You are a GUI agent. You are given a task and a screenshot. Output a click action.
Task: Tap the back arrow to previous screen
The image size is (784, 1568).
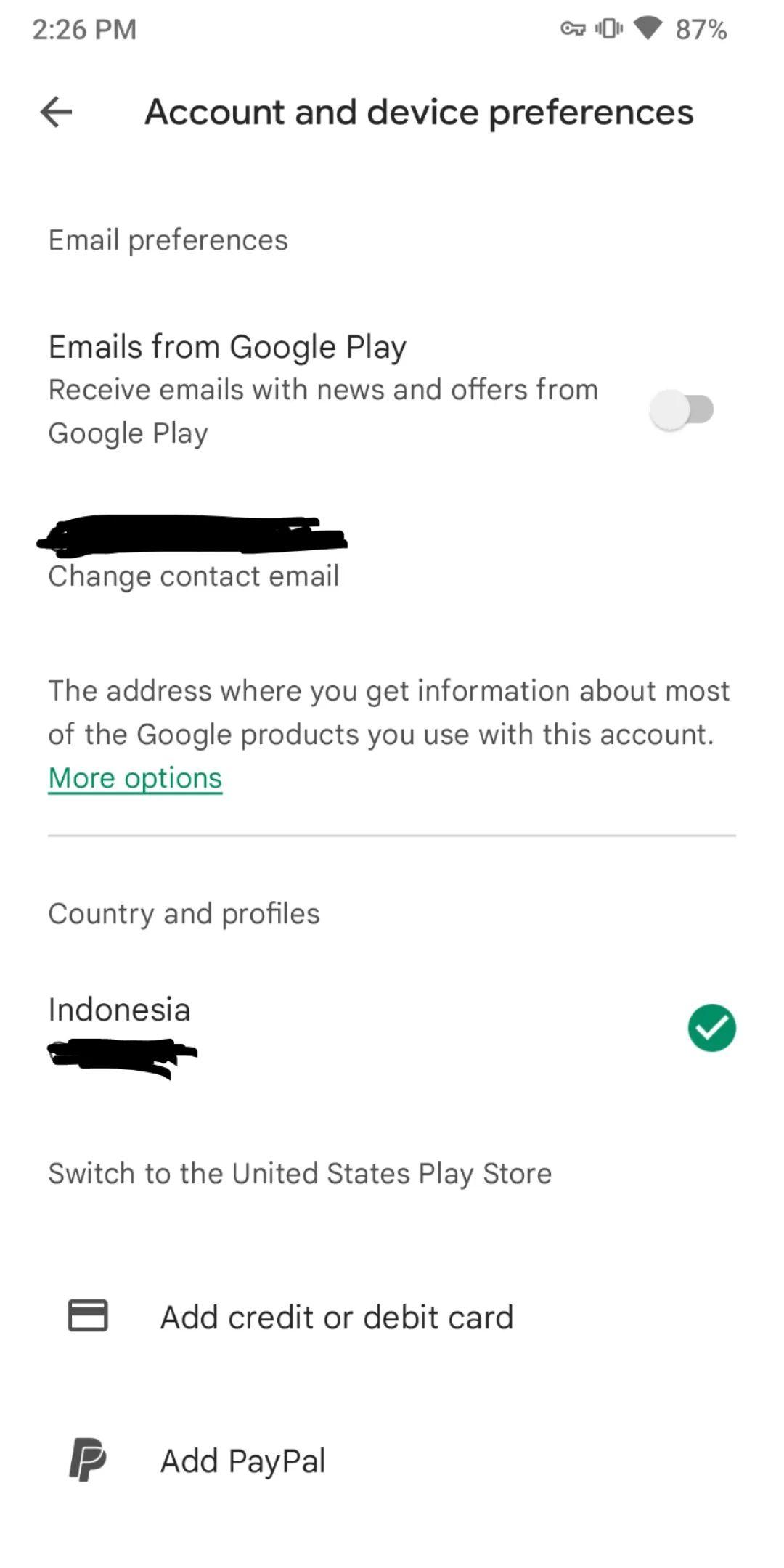pos(55,113)
